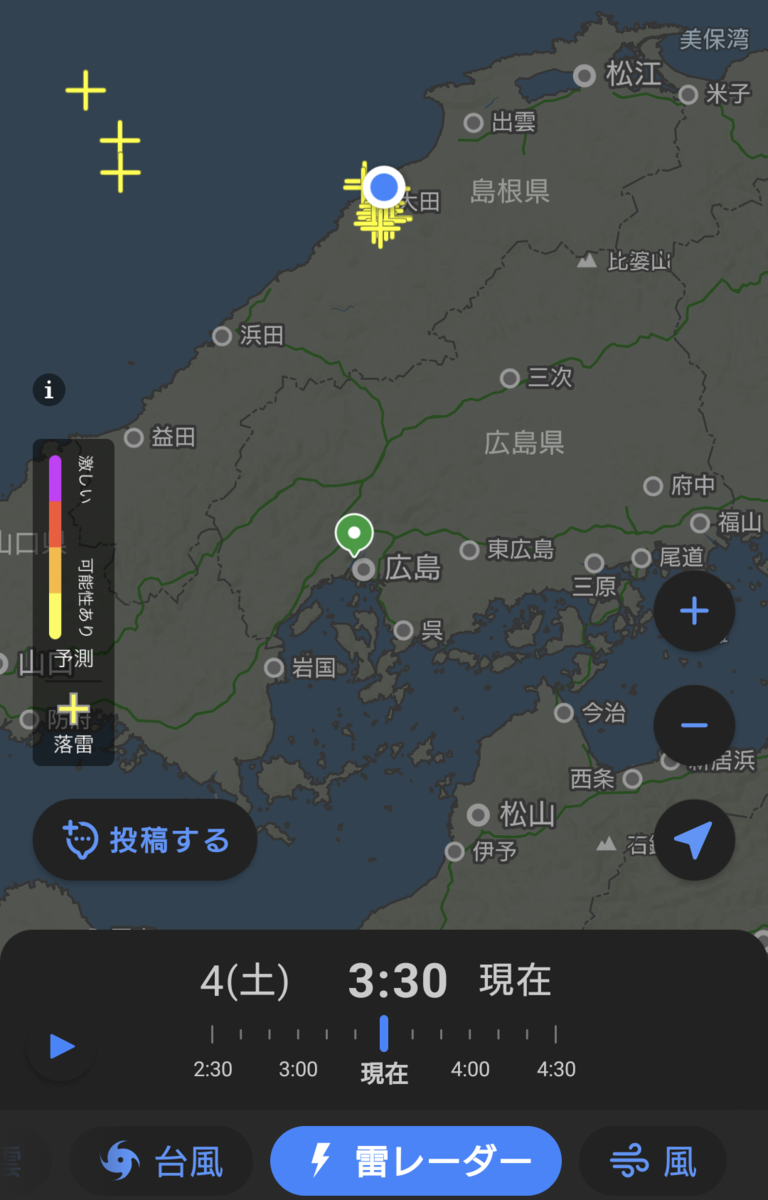Tap the green pin near 広島
Image resolution: width=768 pixels, height=1200 pixels.
[x=353, y=533]
